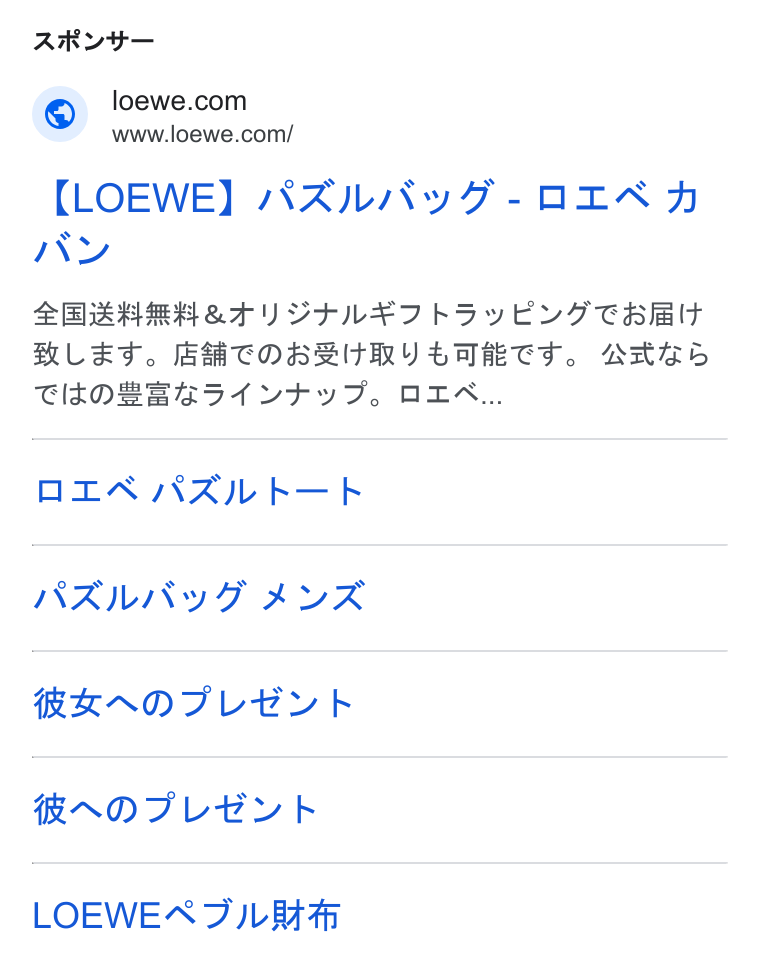The image size is (760, 968).
Task: Open the ロエベ パズルトート sitelink
Action: 199,492
